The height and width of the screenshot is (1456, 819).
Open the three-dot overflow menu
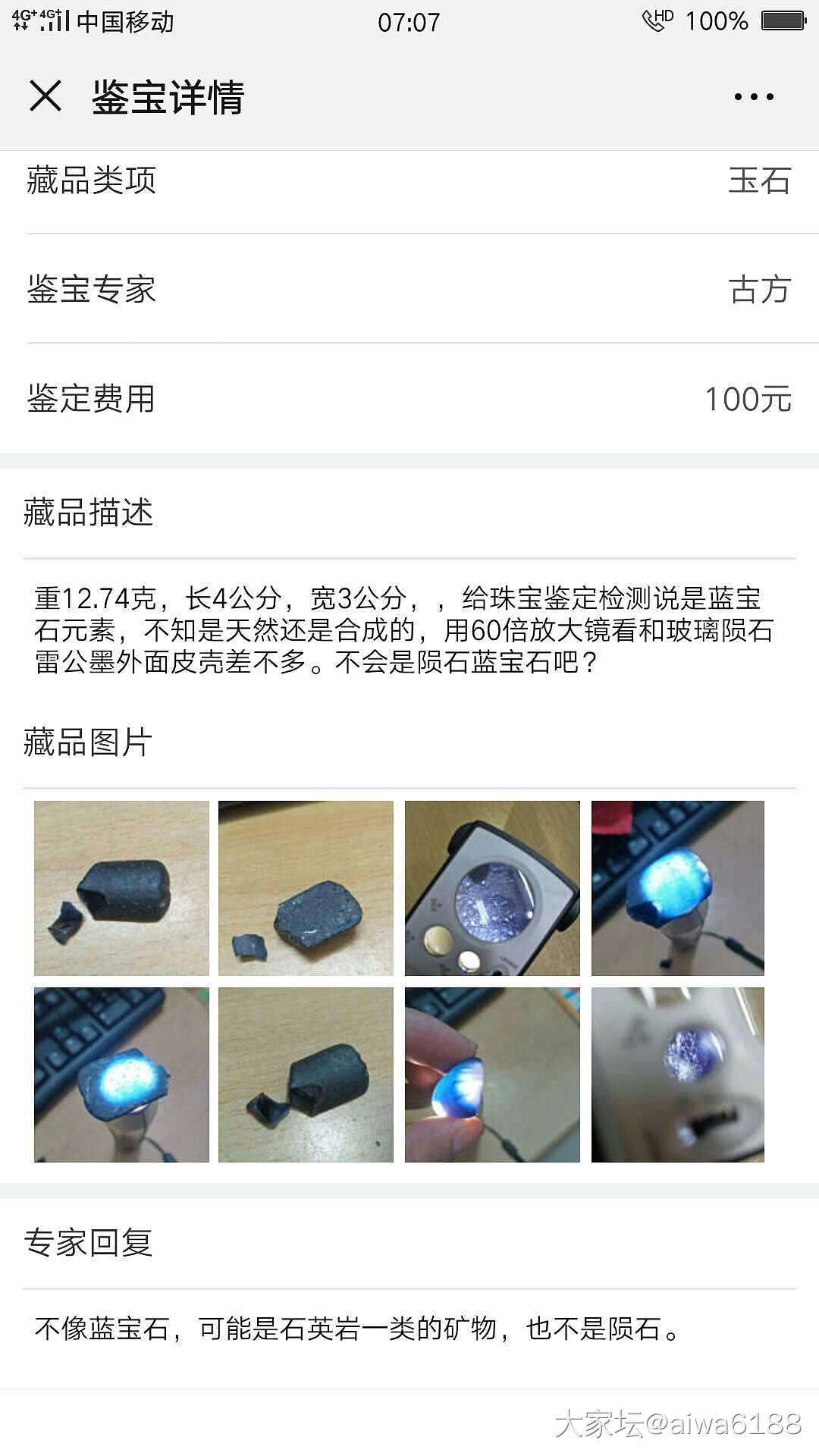[x=754, y=97]
